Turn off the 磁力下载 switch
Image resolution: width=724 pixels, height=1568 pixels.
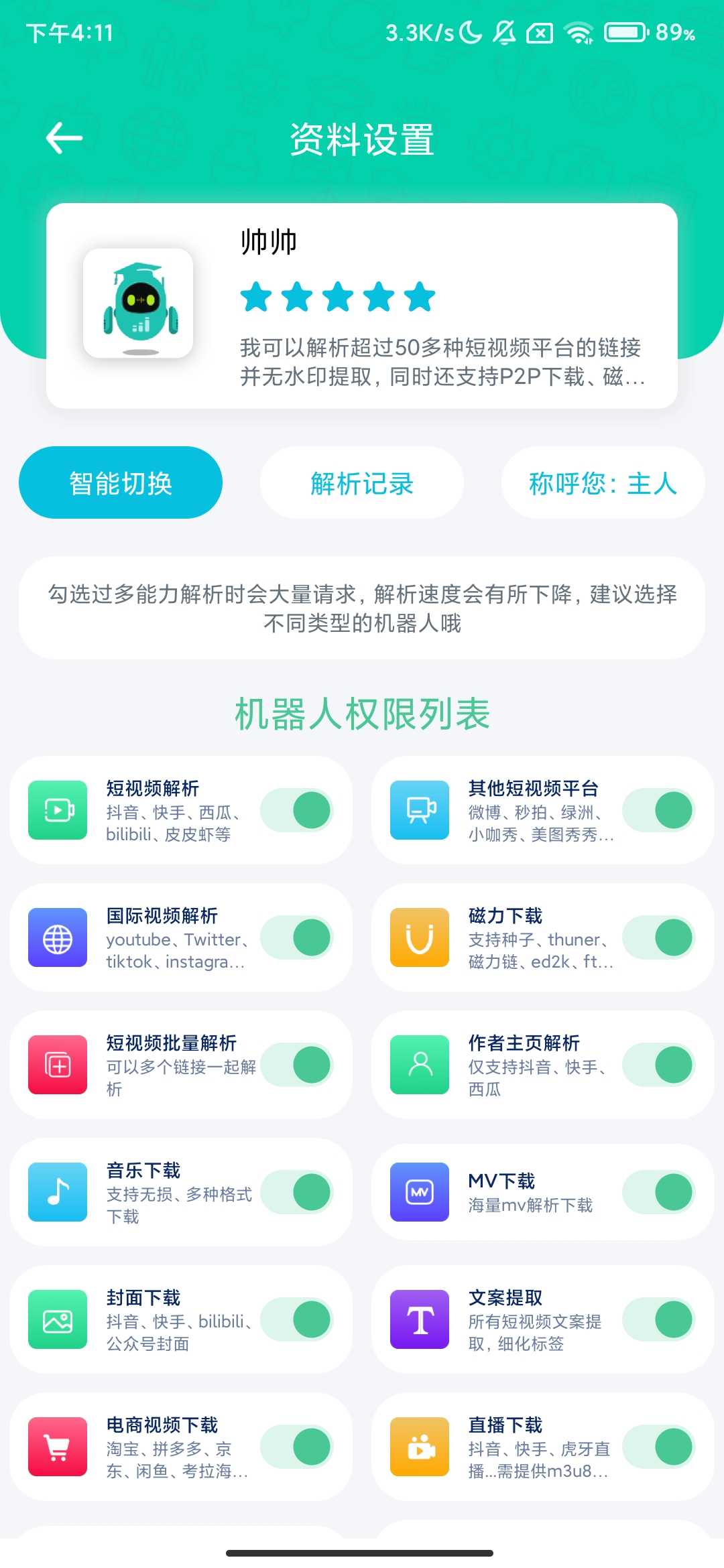660,938
